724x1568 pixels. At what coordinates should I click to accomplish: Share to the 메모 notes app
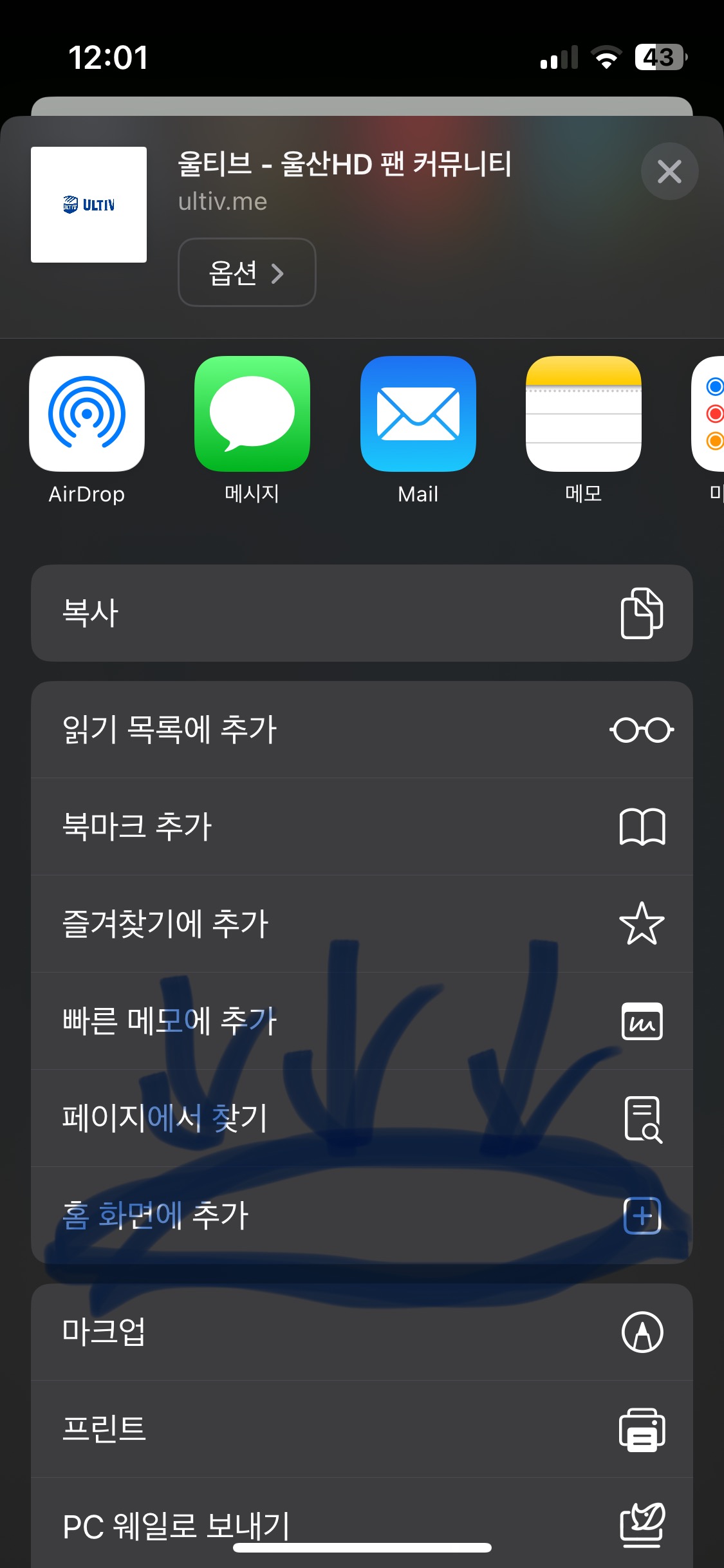click(583, 414)
